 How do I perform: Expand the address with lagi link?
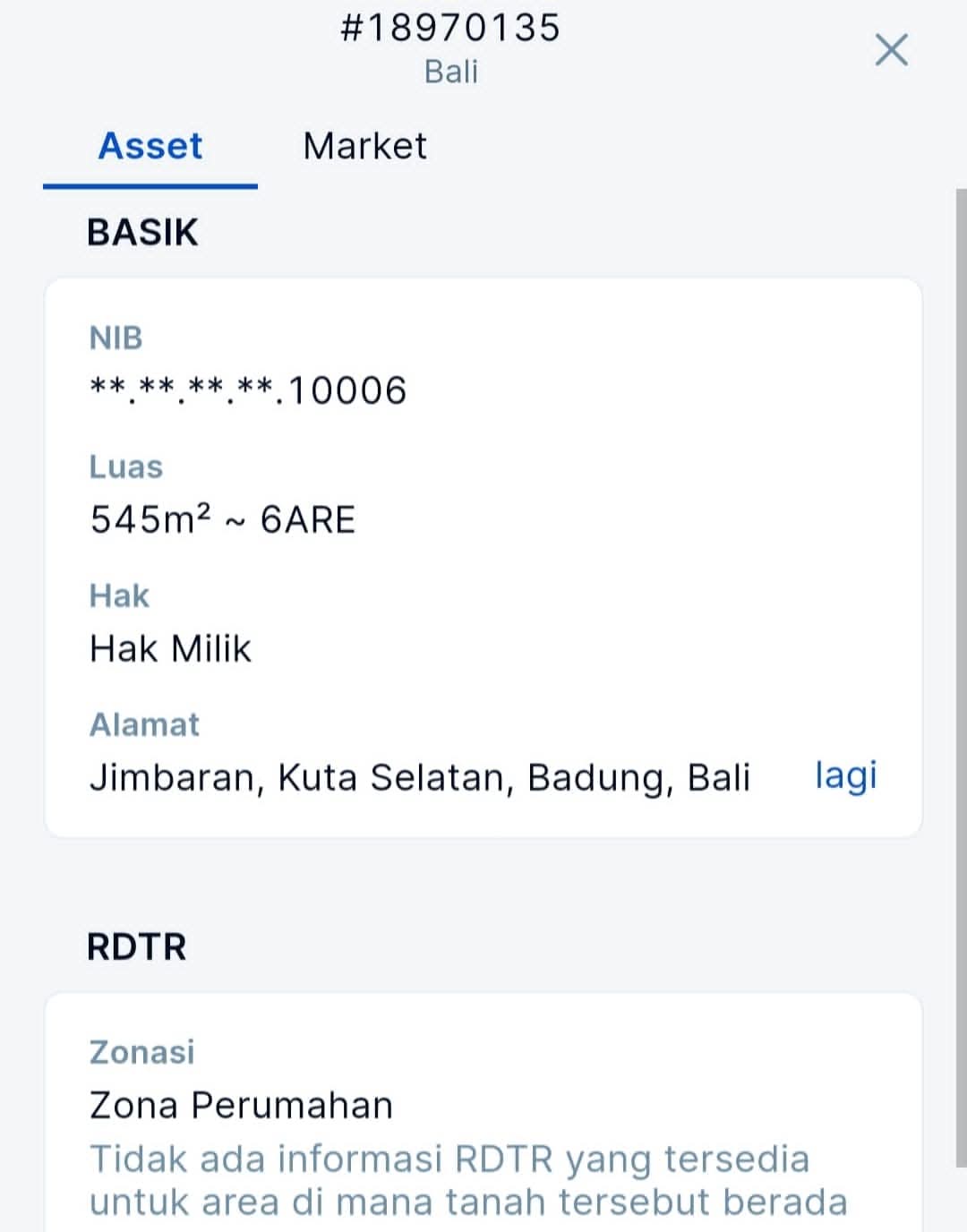(x=845, y=775)
